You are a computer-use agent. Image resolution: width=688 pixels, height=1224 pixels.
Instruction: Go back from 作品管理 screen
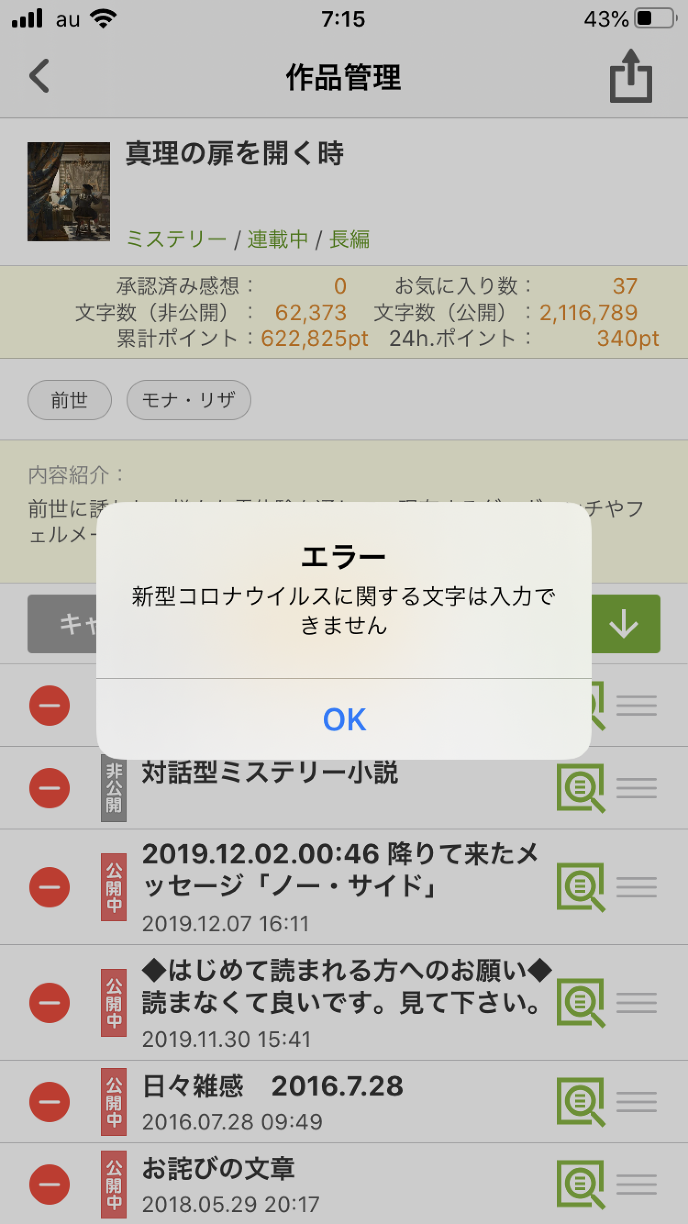pyautogui.click(x=40, y=76)
